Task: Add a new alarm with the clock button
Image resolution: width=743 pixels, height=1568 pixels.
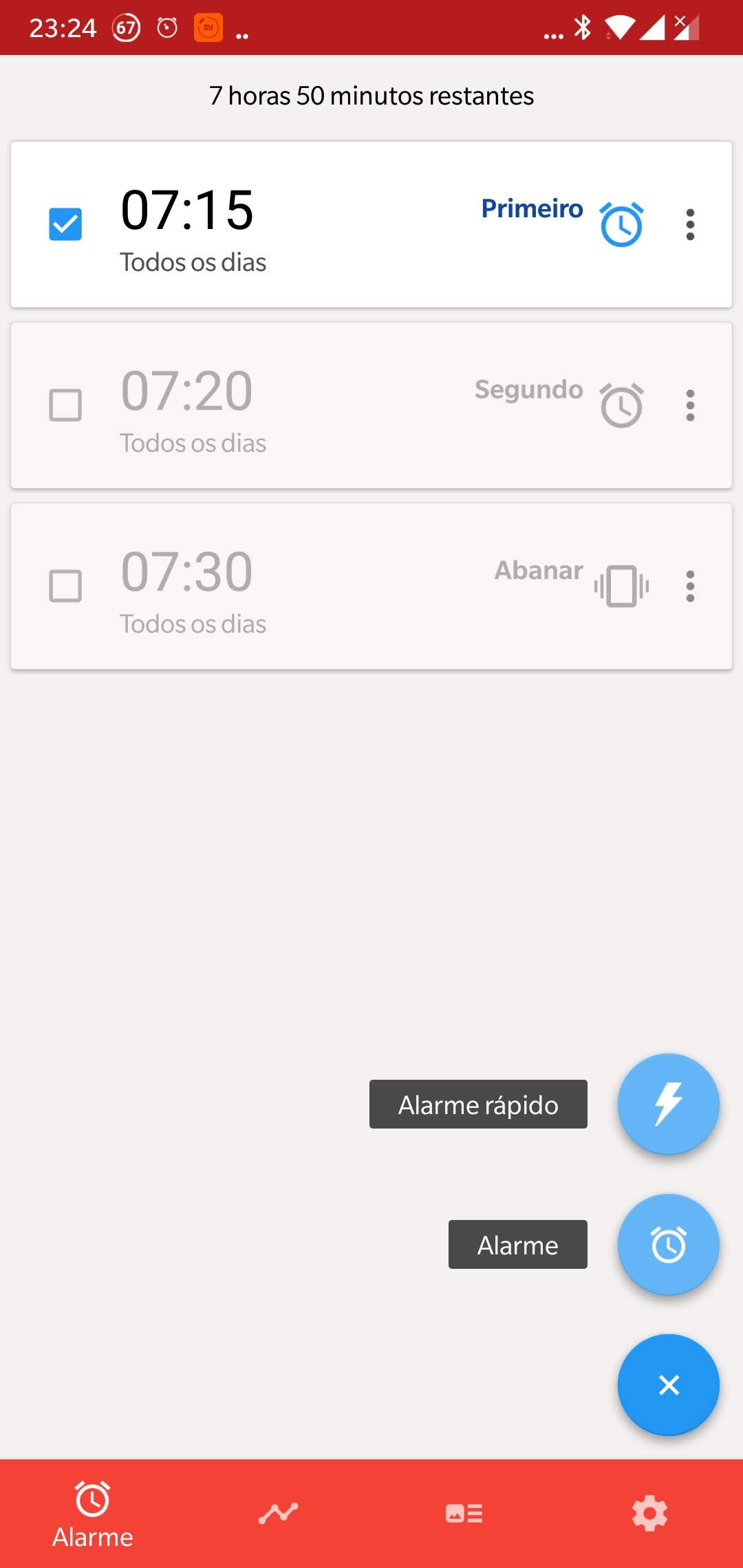Action: coord(668,1244)
